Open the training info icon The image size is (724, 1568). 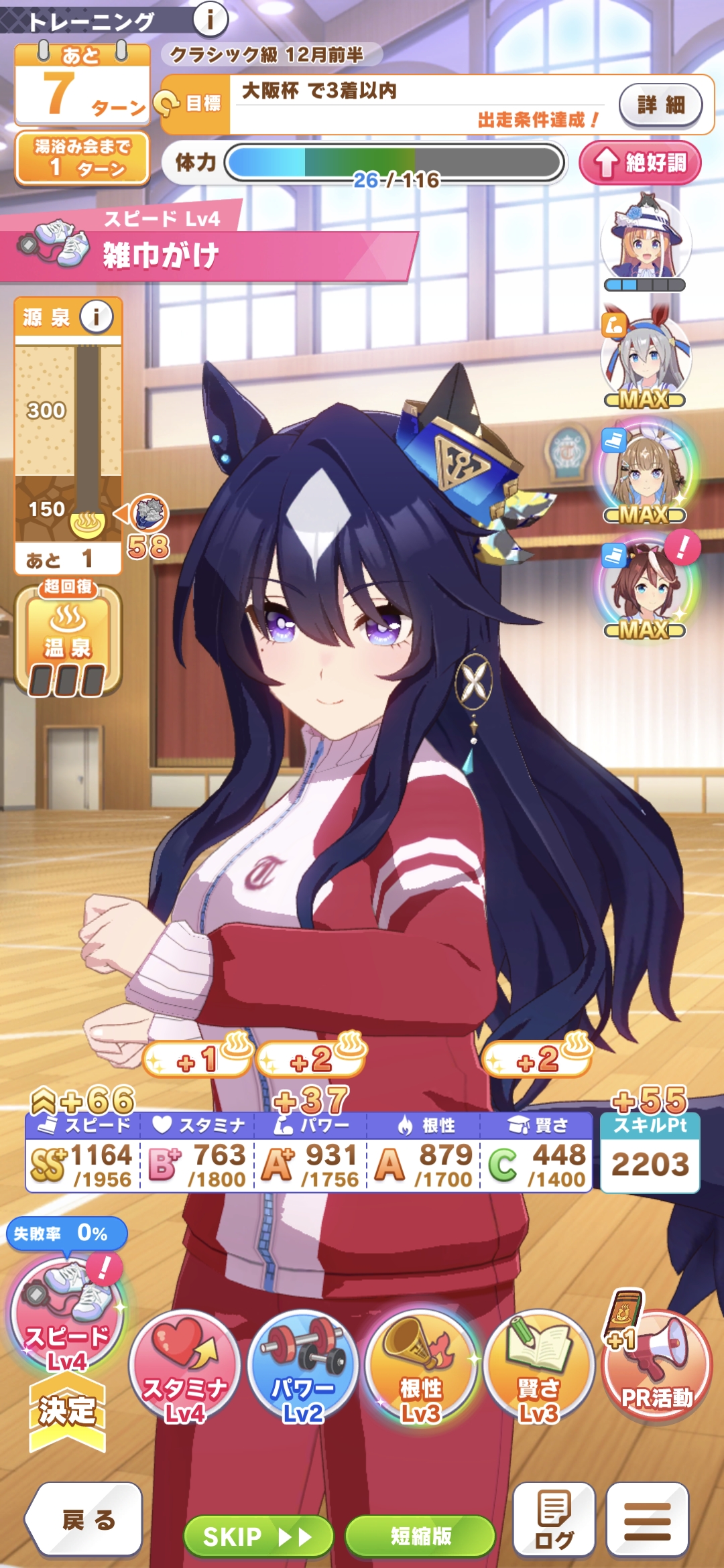click(x=210, y=20)
